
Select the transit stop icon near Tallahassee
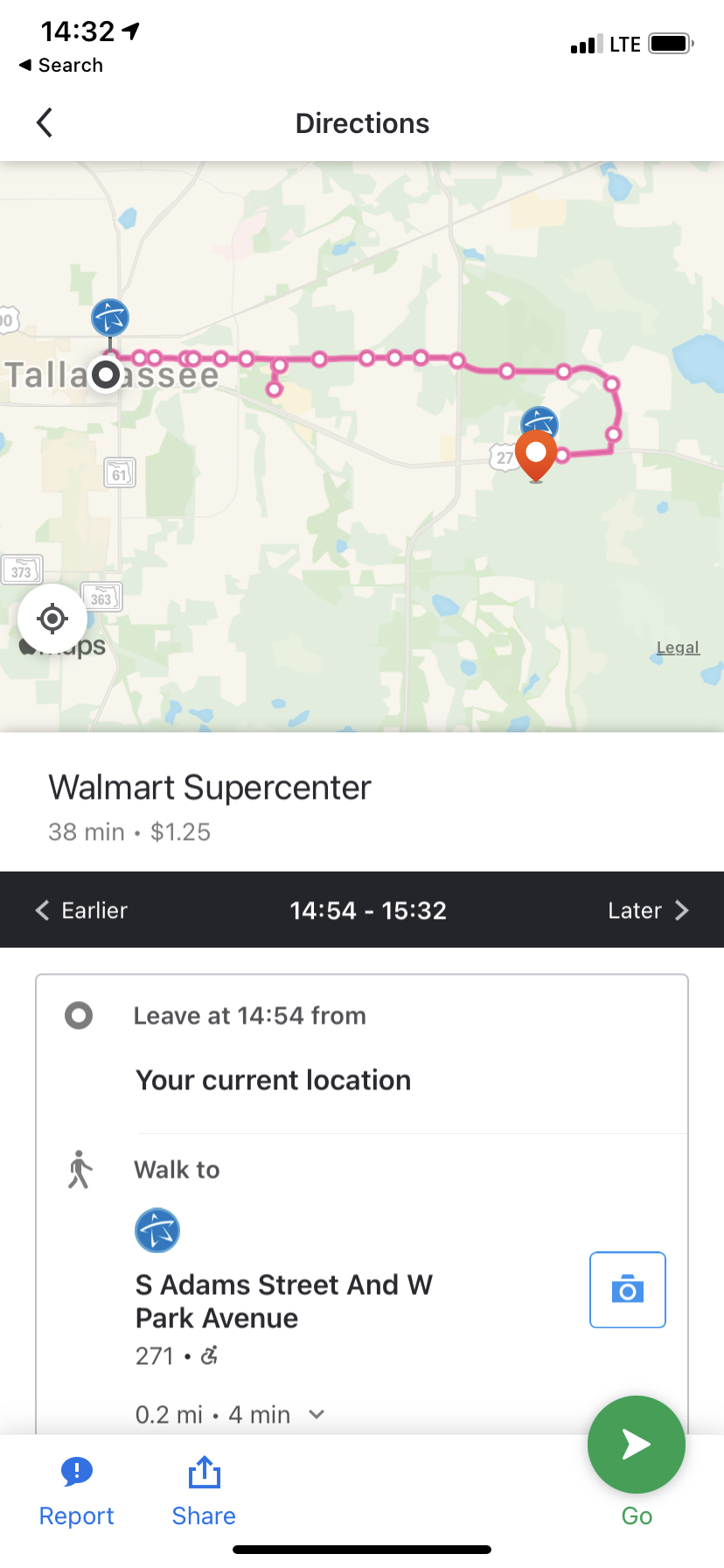[109, 318]
